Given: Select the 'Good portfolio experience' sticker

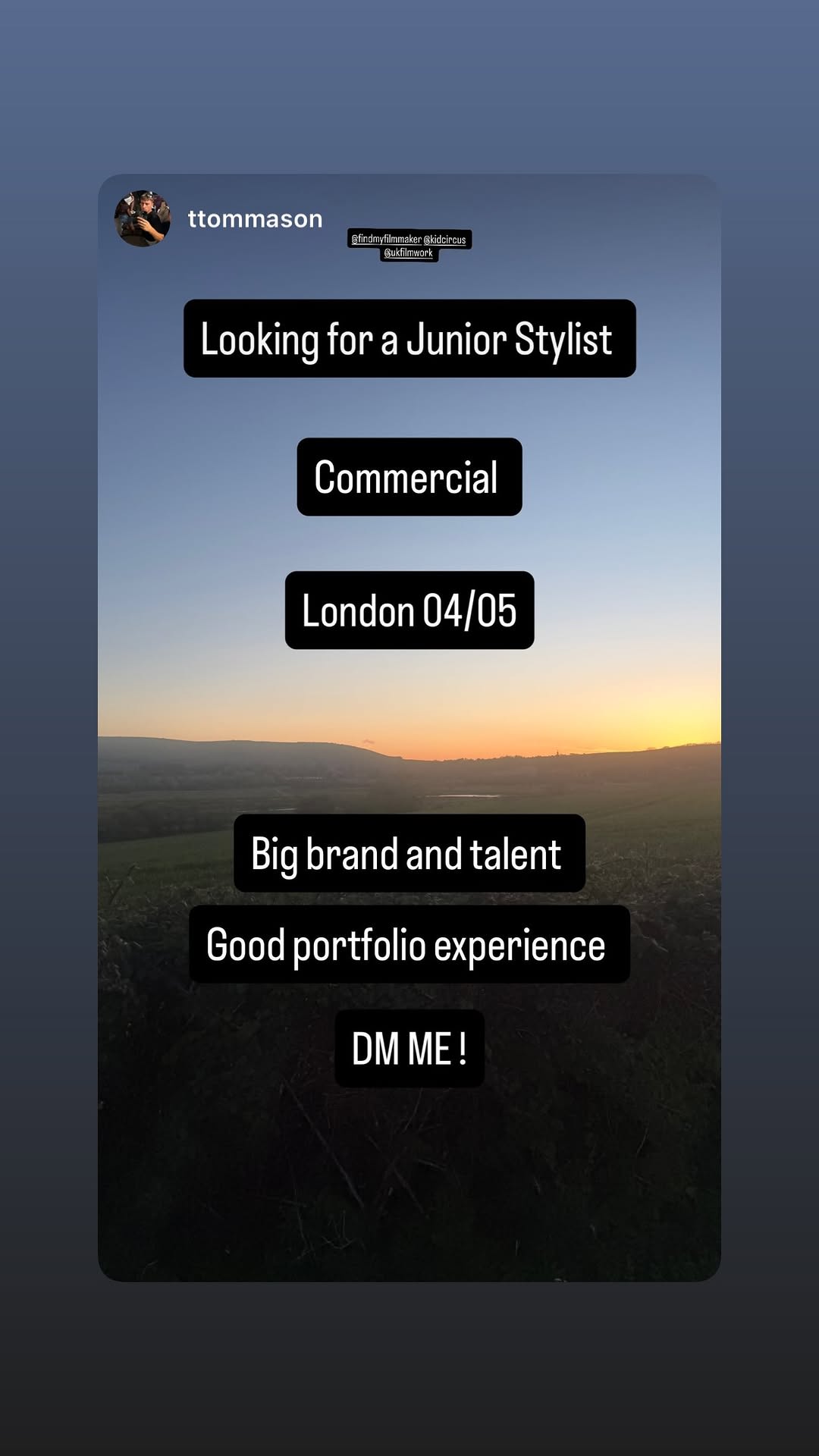Looking at the screenshot, I should pos(409,944).
